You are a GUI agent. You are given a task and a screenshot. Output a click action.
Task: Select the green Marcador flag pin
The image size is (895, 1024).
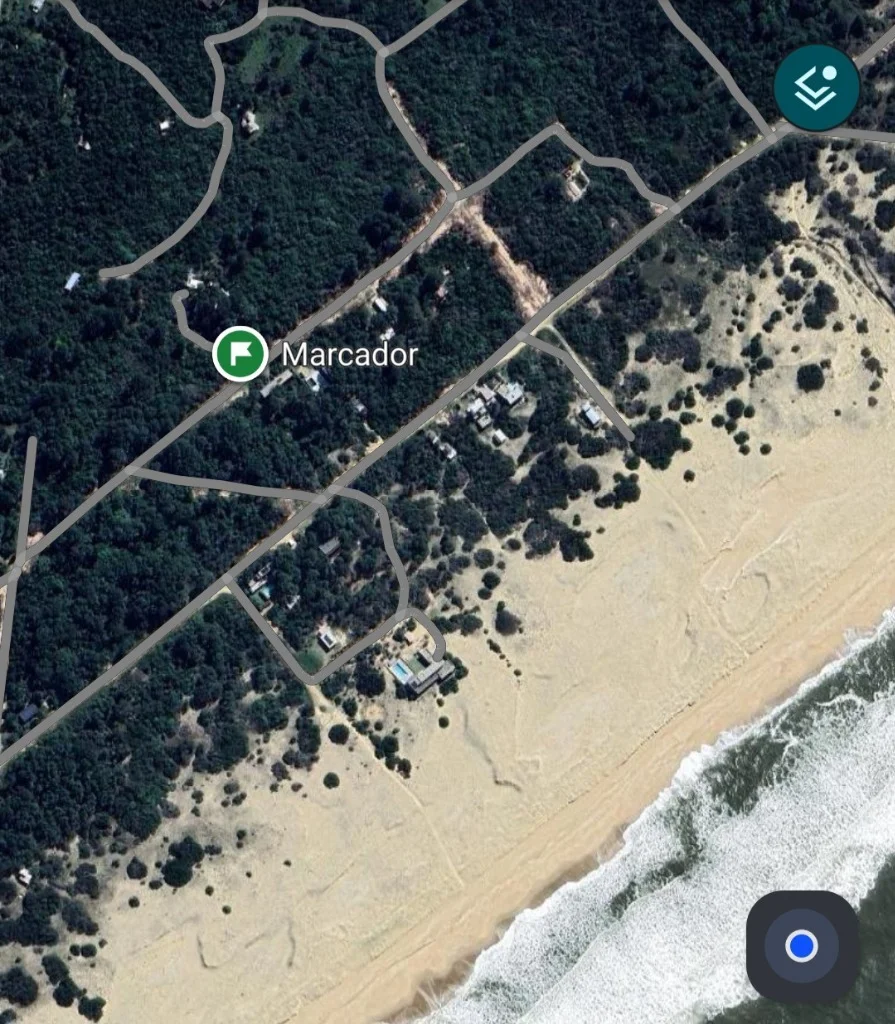[x=240, y=353]
